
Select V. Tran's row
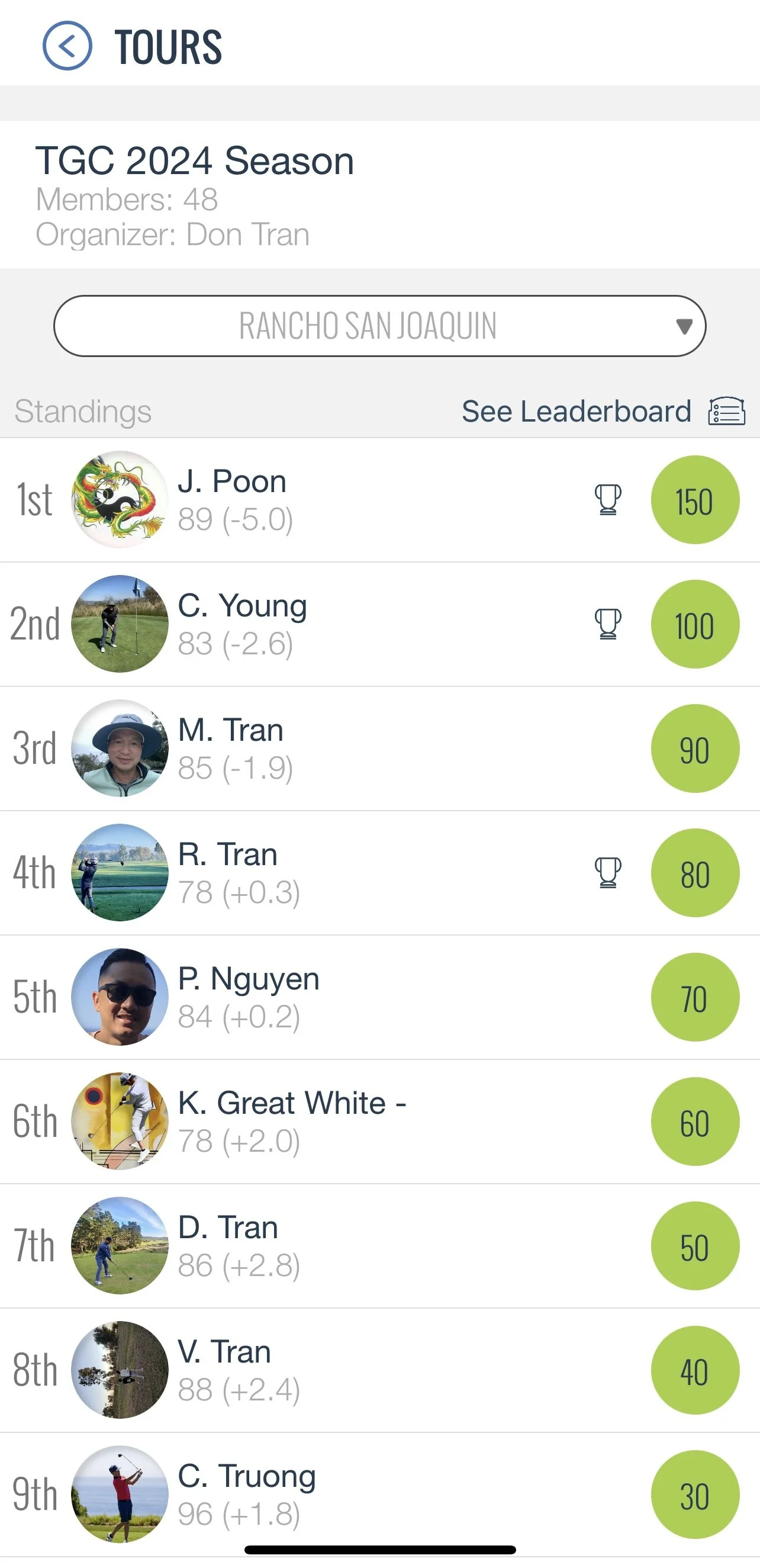379,1370
